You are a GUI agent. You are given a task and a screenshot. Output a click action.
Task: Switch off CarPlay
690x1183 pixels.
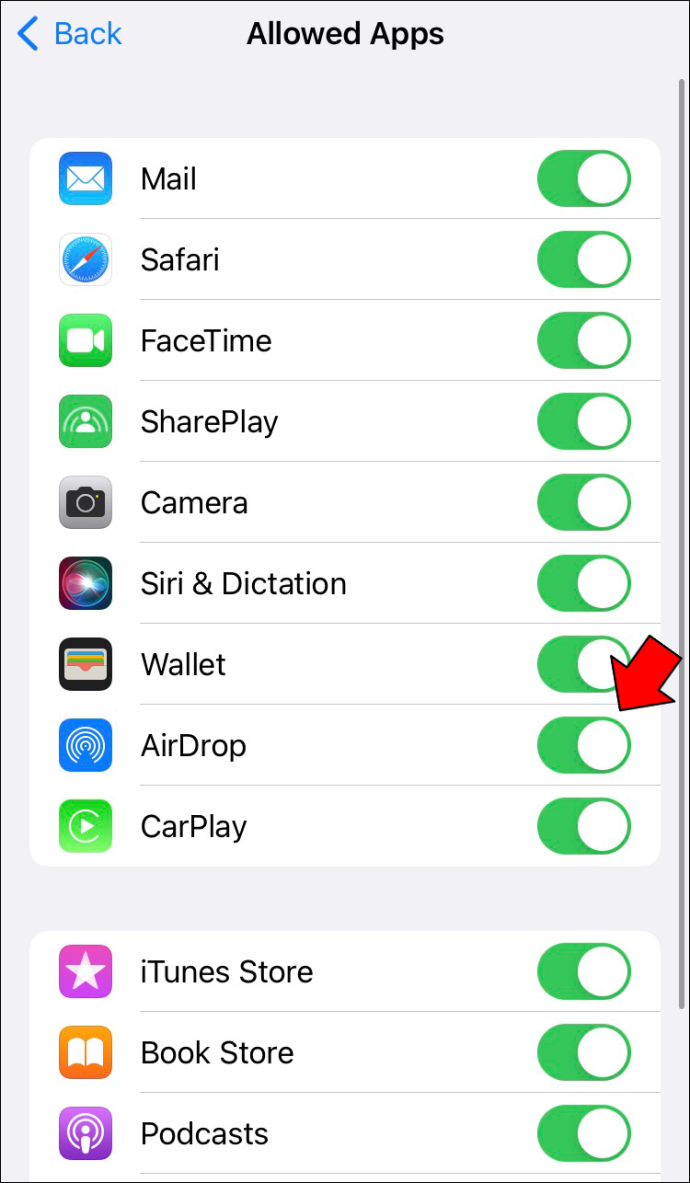pos(584,826)
